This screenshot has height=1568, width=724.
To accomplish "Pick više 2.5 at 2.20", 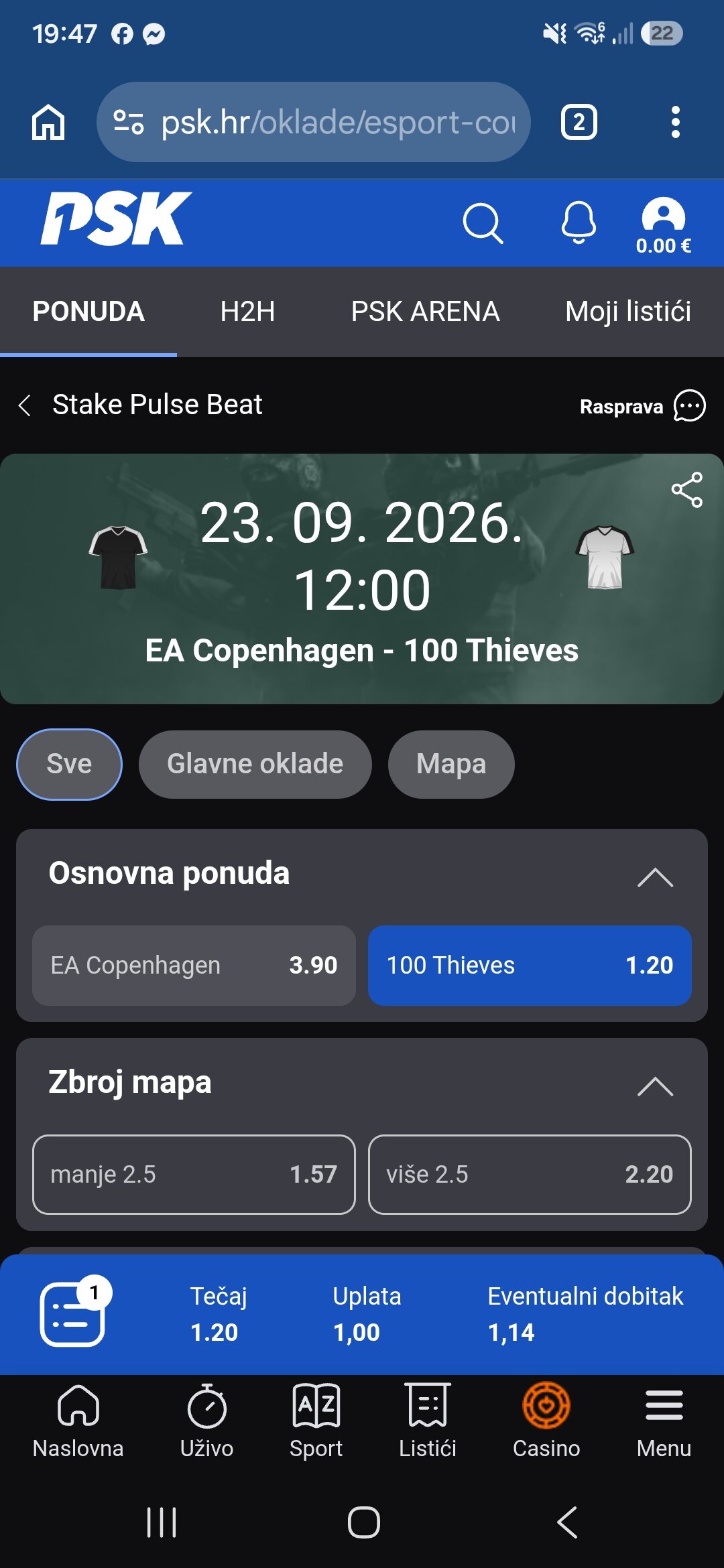I will pyautogui.click(x=530, y=1174).
